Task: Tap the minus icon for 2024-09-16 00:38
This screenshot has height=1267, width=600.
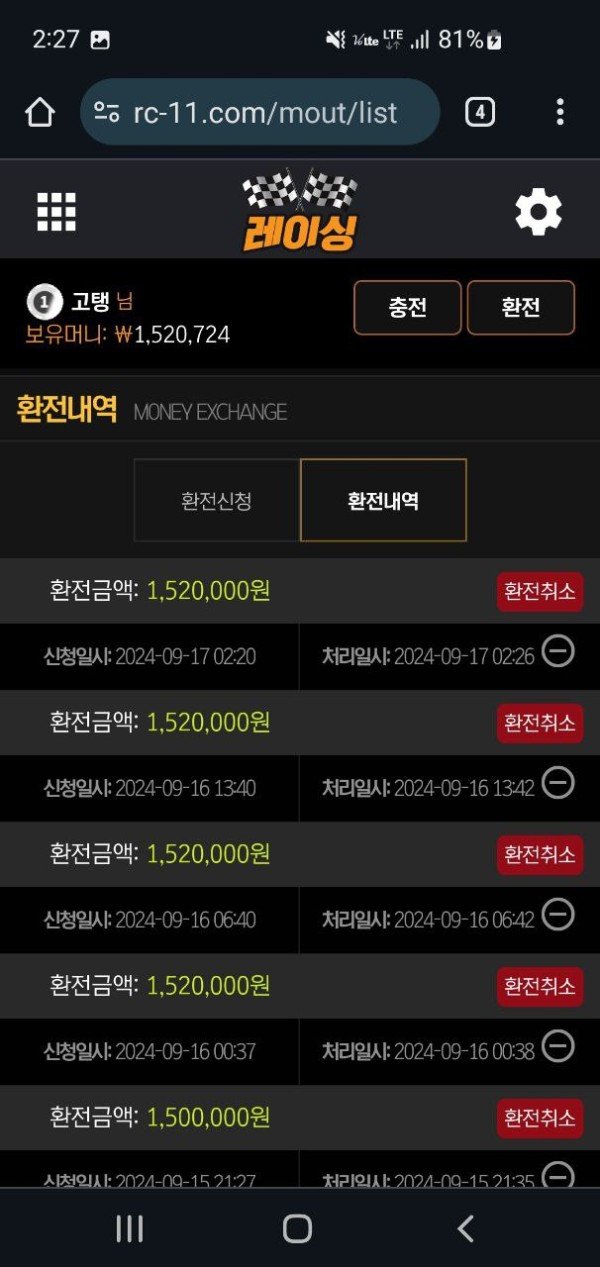Action: coord(558,1046)
